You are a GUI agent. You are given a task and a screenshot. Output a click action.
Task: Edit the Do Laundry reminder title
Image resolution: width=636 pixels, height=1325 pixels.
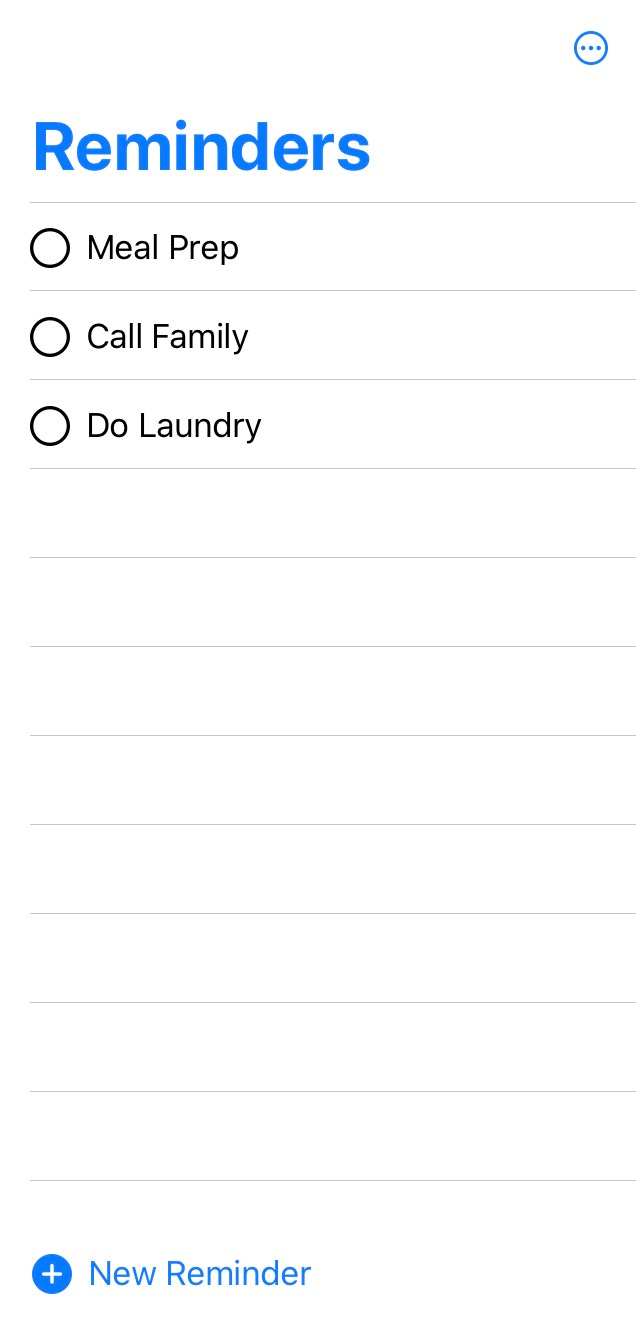[x=174, y=426]
